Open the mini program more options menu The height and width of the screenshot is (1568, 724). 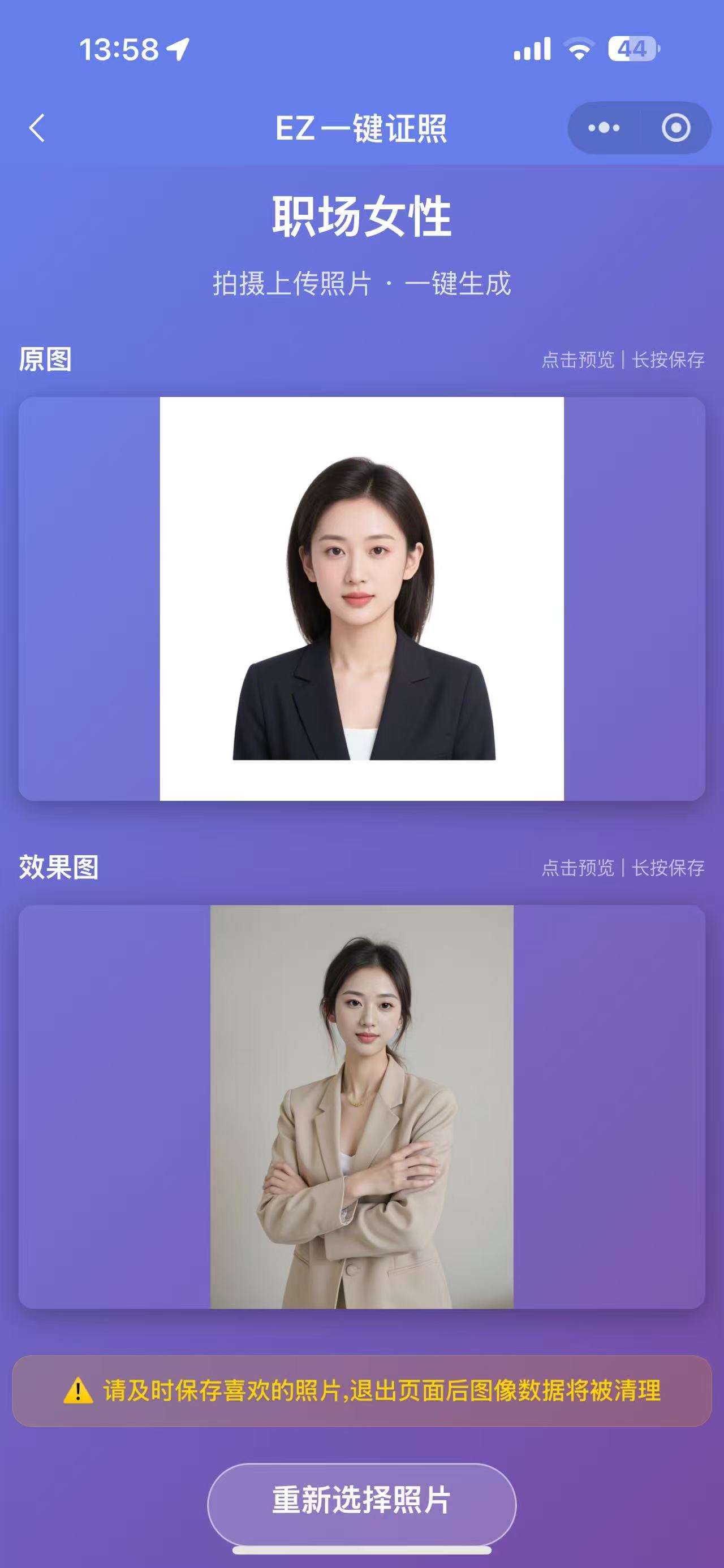click(x=604, y=128)
